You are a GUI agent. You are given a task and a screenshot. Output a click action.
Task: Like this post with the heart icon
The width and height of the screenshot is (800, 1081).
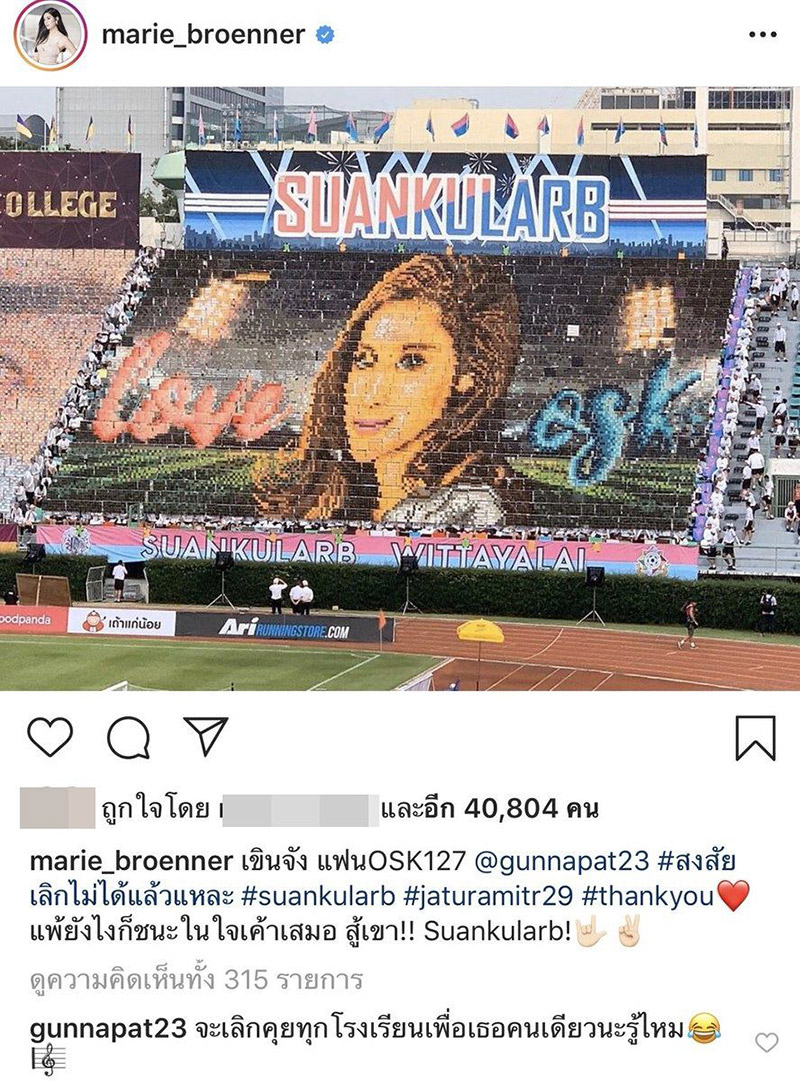tap(49, 738)
